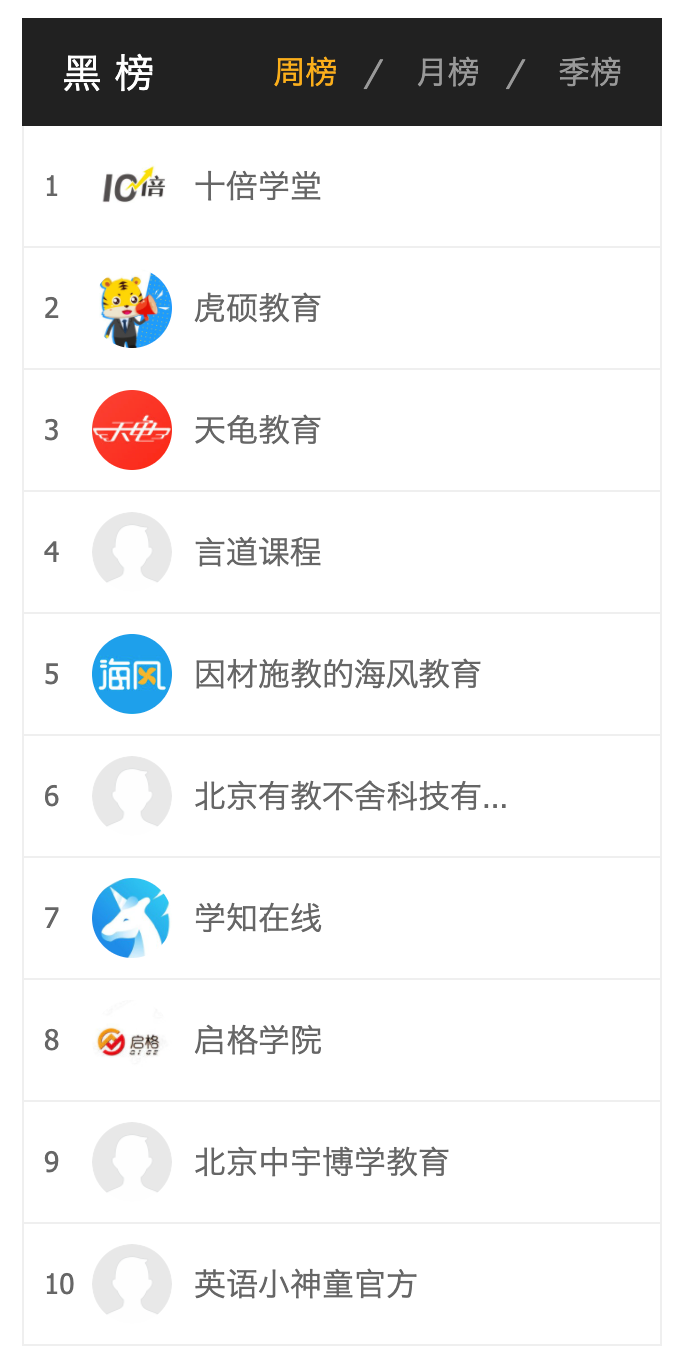Open 因材施教的海风教育
This screenshot has height=1362, width=686.
click(342, 674)
